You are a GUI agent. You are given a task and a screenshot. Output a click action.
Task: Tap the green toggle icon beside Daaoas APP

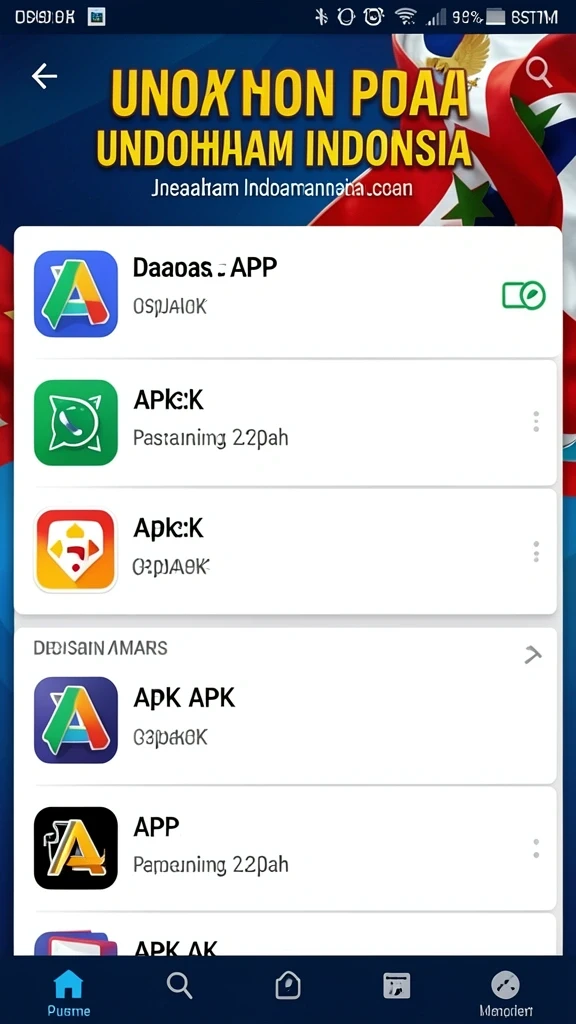[524, 295]
